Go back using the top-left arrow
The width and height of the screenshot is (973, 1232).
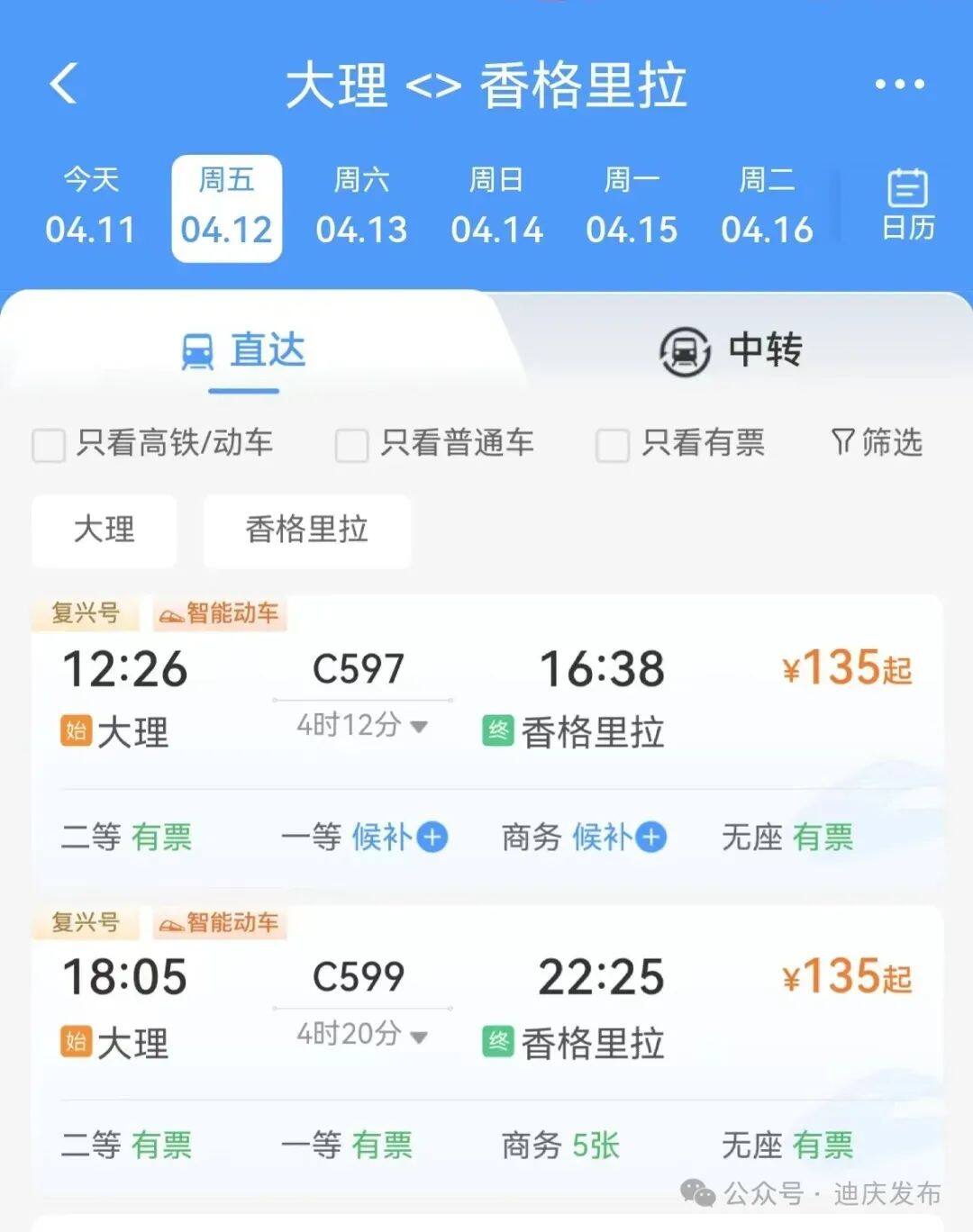tap(64, 85)
